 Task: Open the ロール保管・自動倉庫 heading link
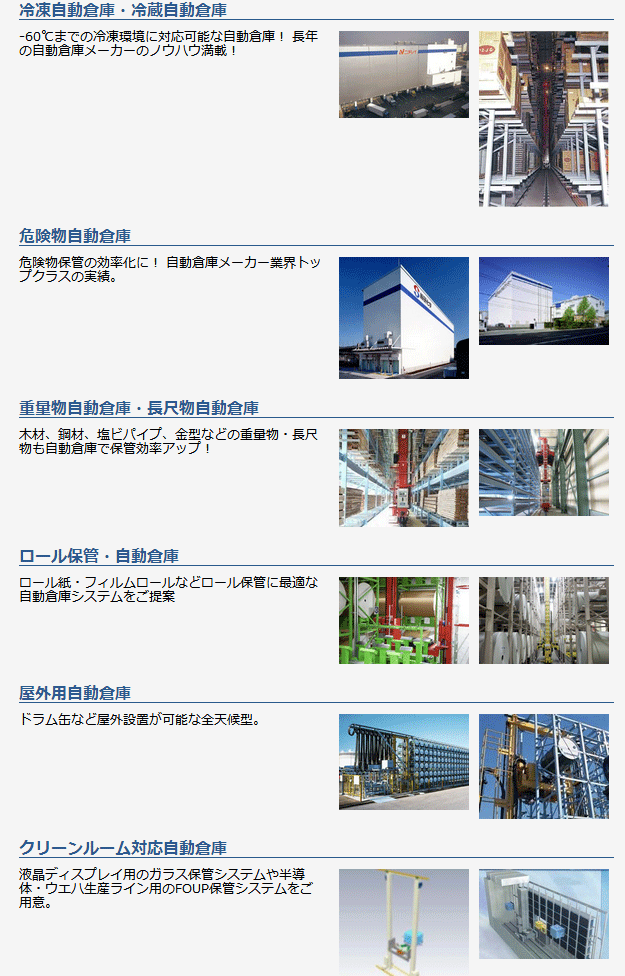pos(99,556)
